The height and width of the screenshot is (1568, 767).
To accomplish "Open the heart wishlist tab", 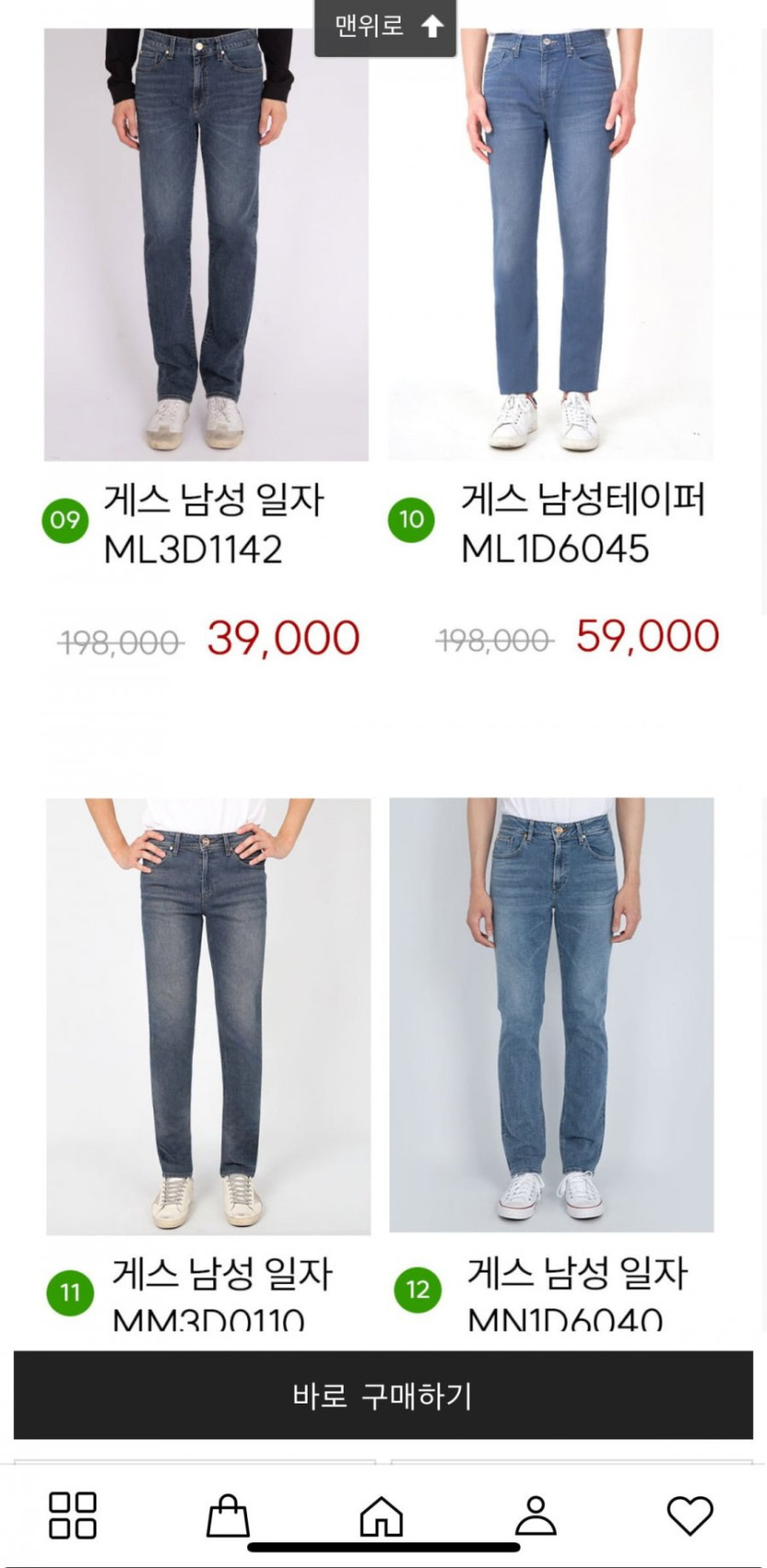I will [689, 1515].
